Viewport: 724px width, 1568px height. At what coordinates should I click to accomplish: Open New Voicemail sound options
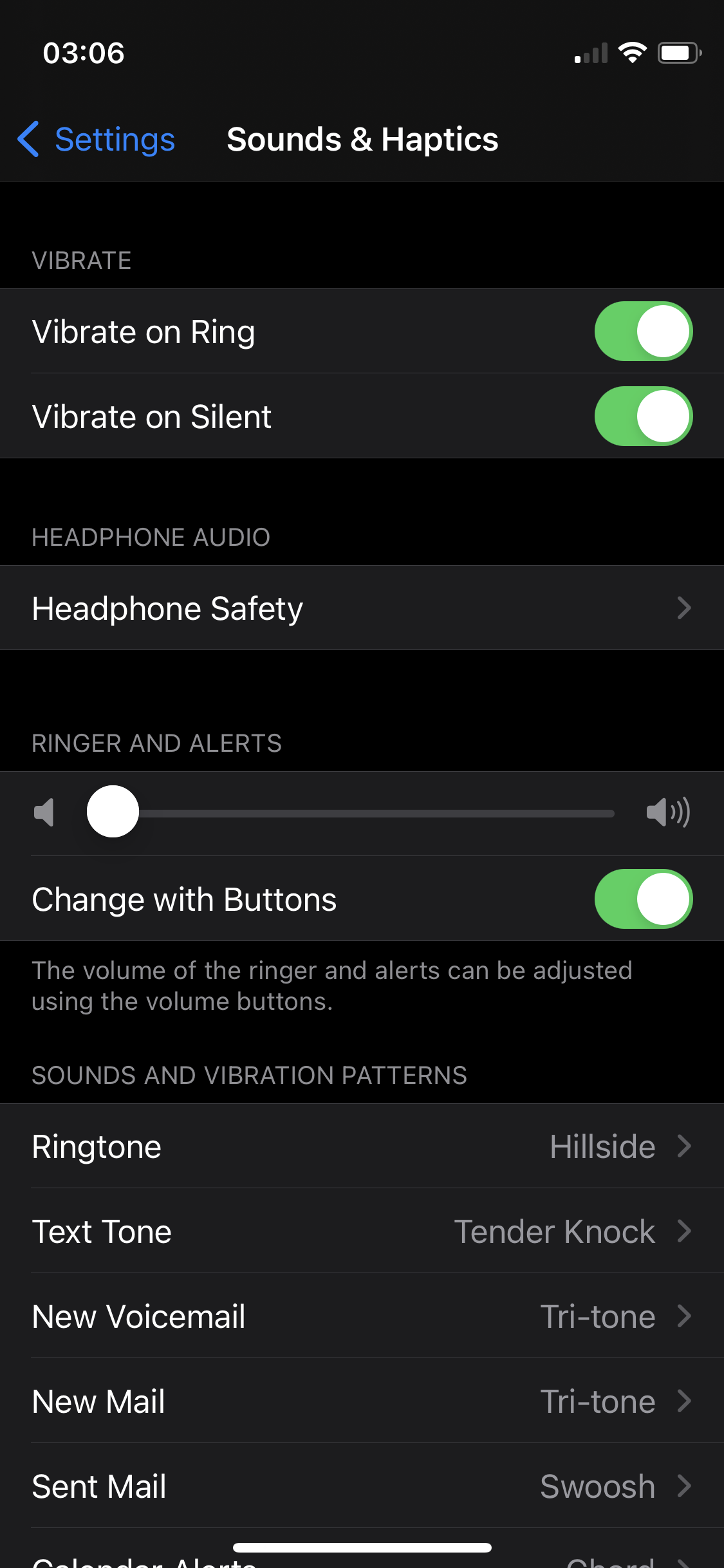click(362, 1316)
